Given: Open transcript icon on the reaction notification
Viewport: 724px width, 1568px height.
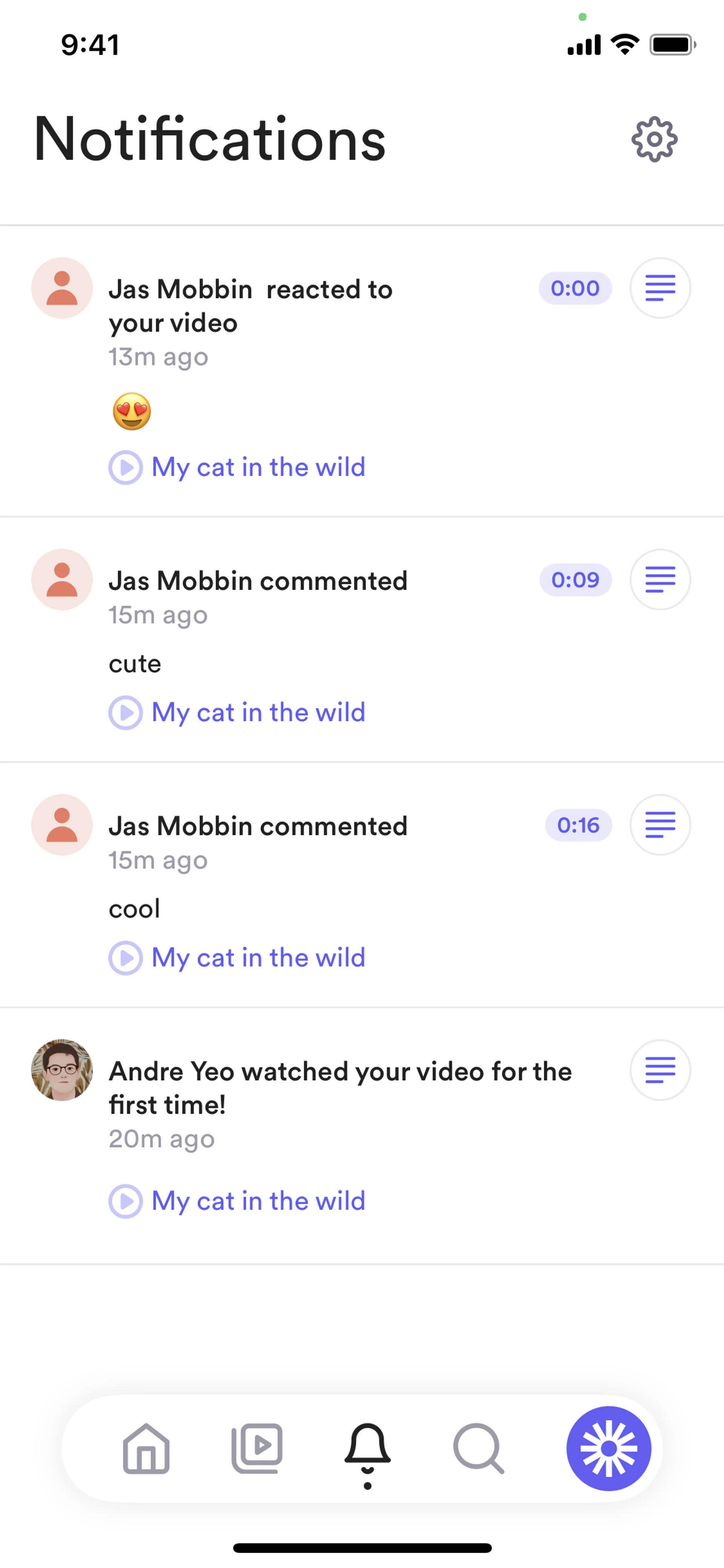Looking at the screenshot, I should [660, 288].
